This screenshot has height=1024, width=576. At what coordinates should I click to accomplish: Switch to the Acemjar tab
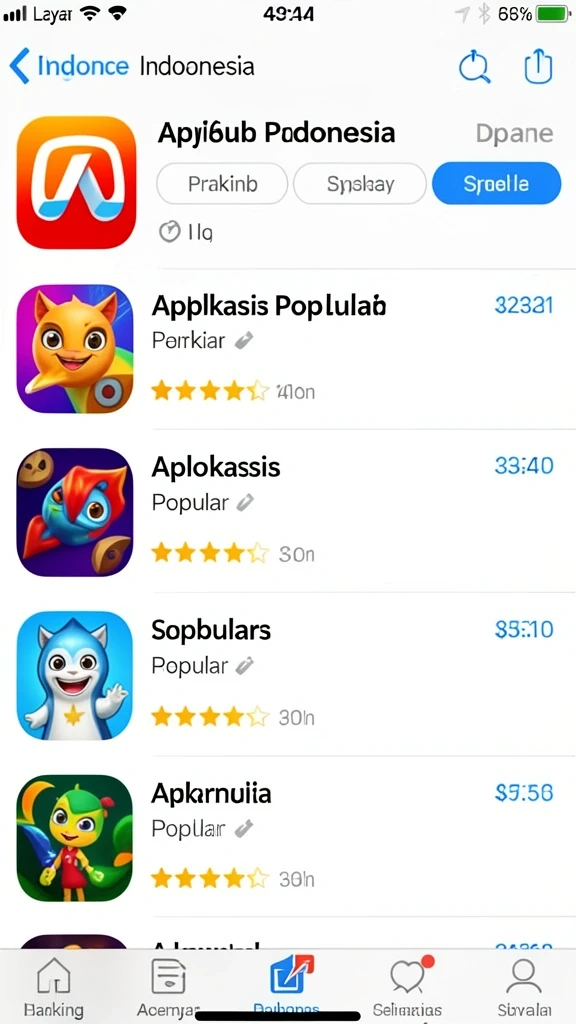point(168,987)
